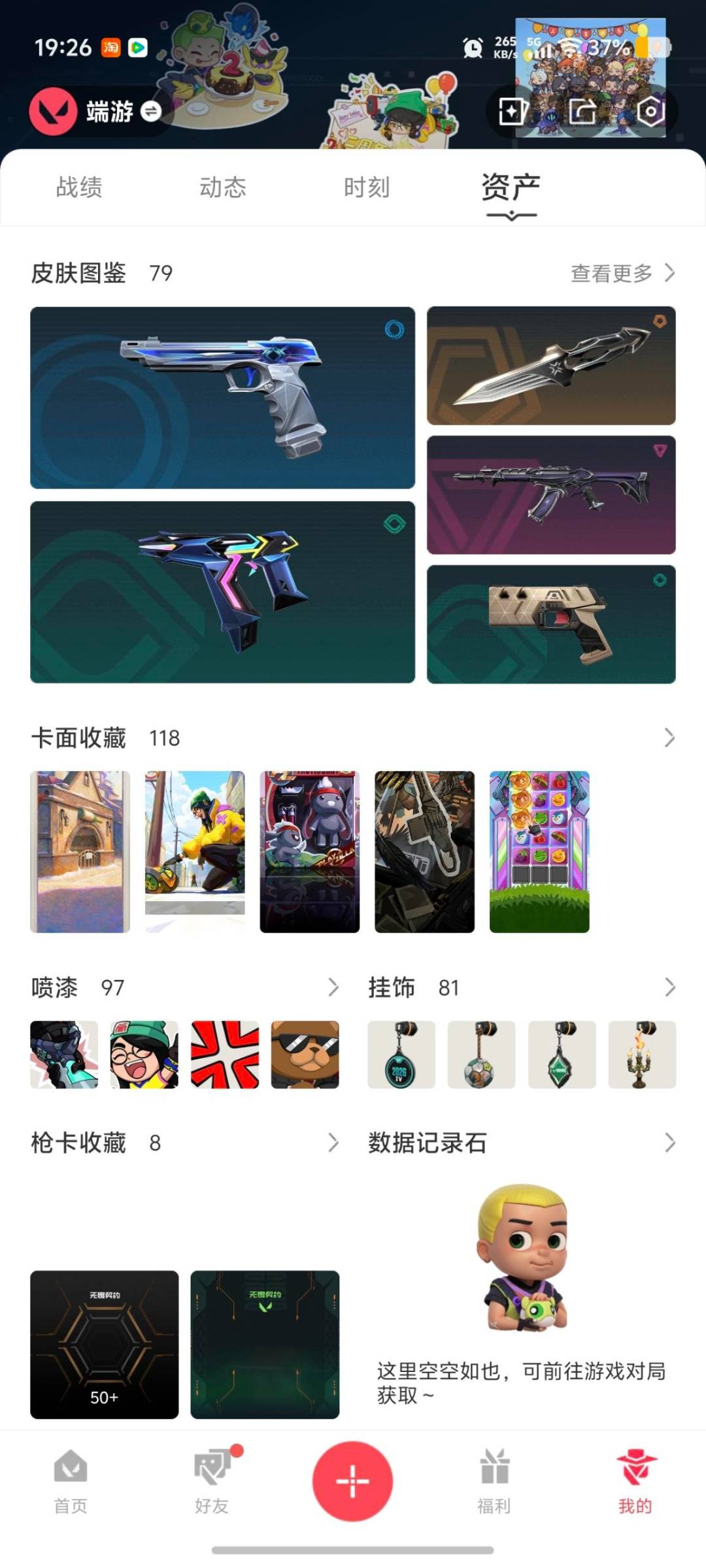Switch to the 时刻 tab
The width and height of the screenshot is (706, 1568).
point(367,188)
